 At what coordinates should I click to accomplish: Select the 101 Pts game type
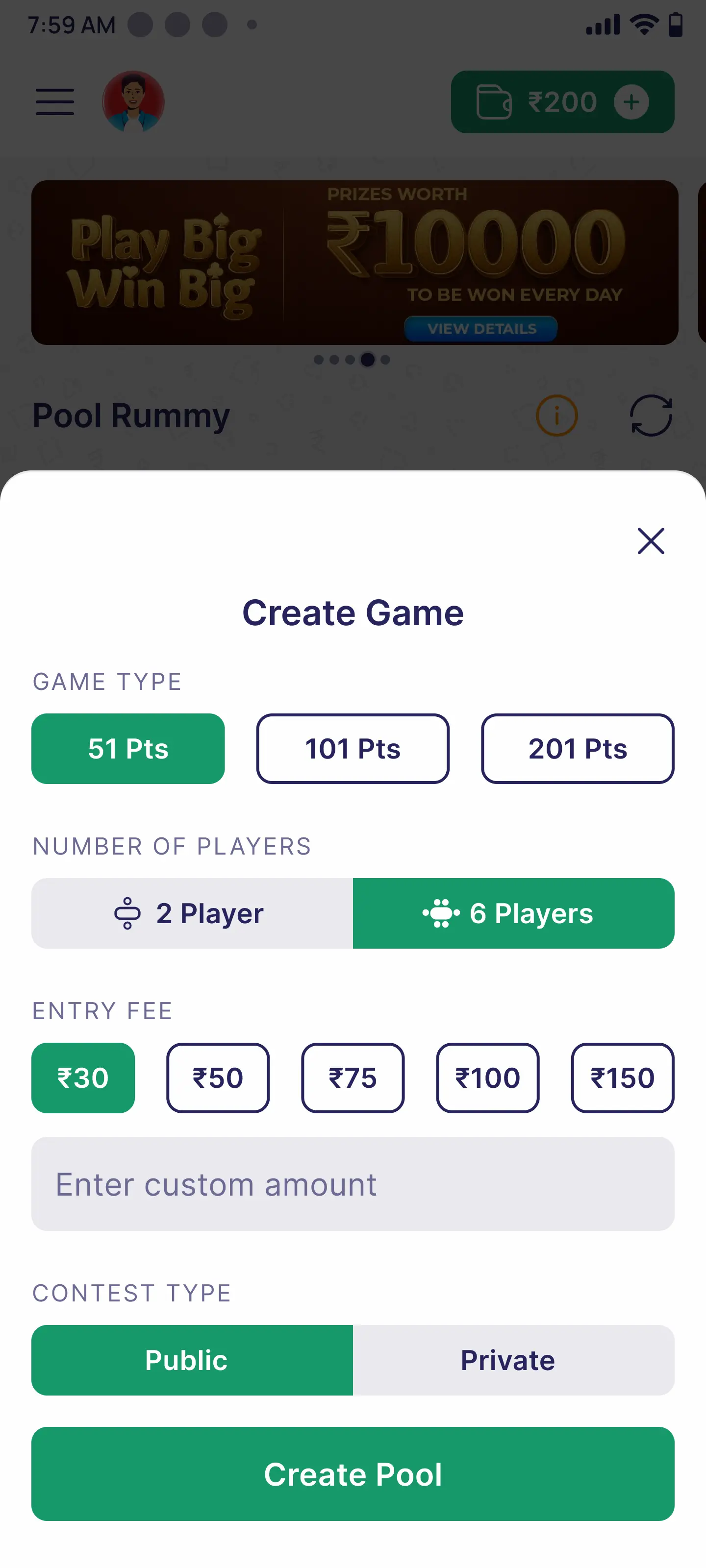click(353, 749)
